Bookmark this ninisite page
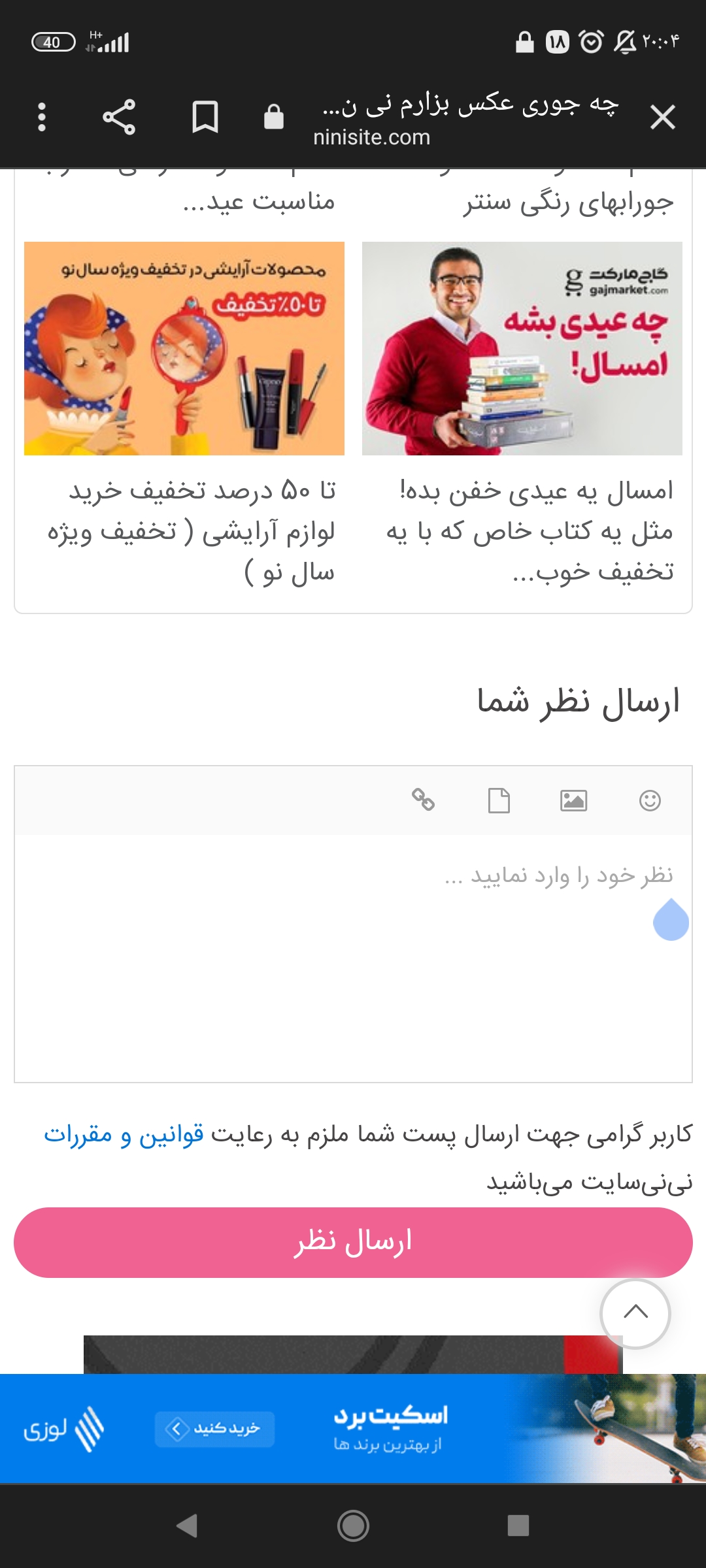The width and height of the screenshot is (706, 1568). coord(205,118)
